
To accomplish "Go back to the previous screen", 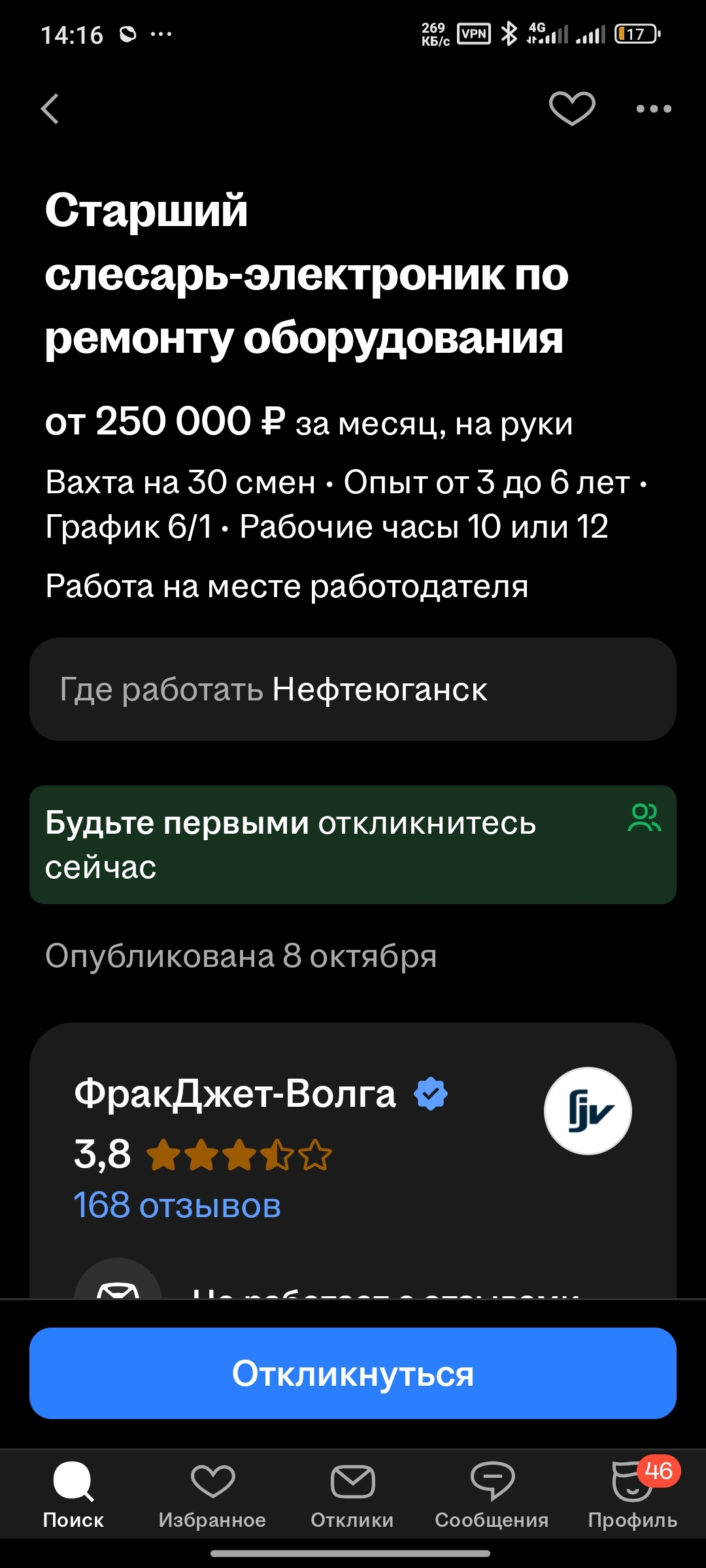I will [x=50, y=108].
